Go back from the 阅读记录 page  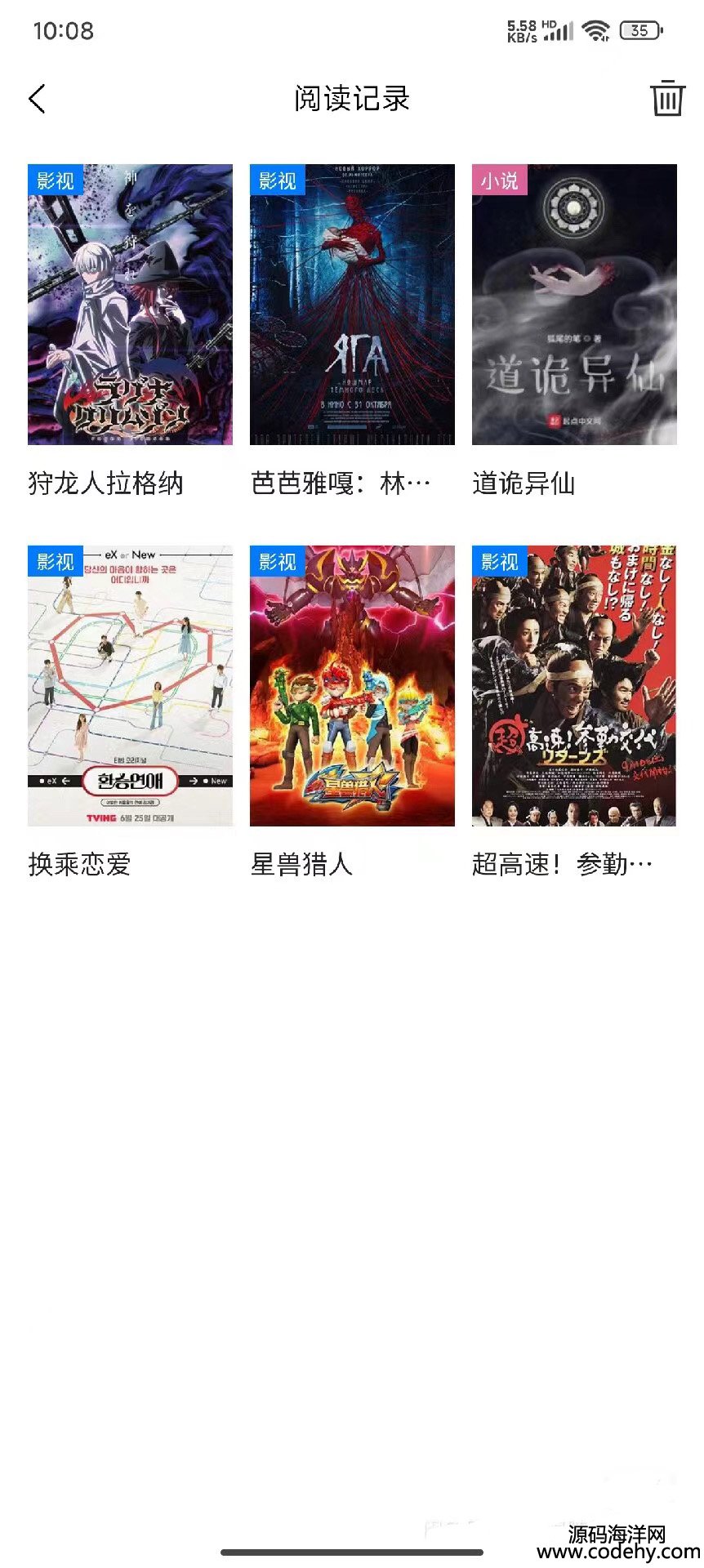(38, 99)
